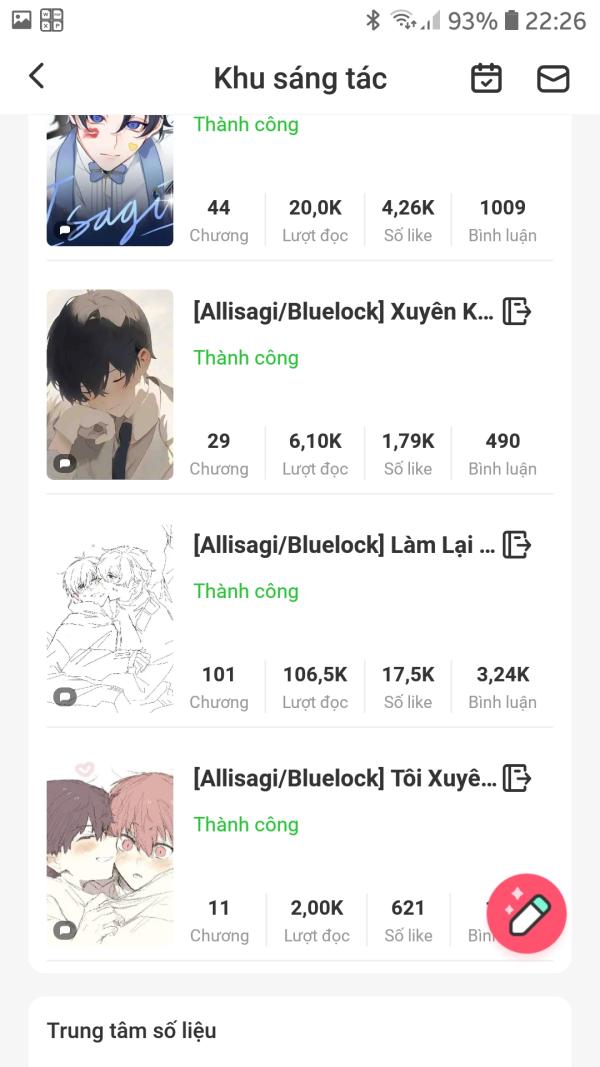Screen dimensions: 600x1067
Task: Tap the export icon beside Tôi Xuyê story
Action: (517, 778)
